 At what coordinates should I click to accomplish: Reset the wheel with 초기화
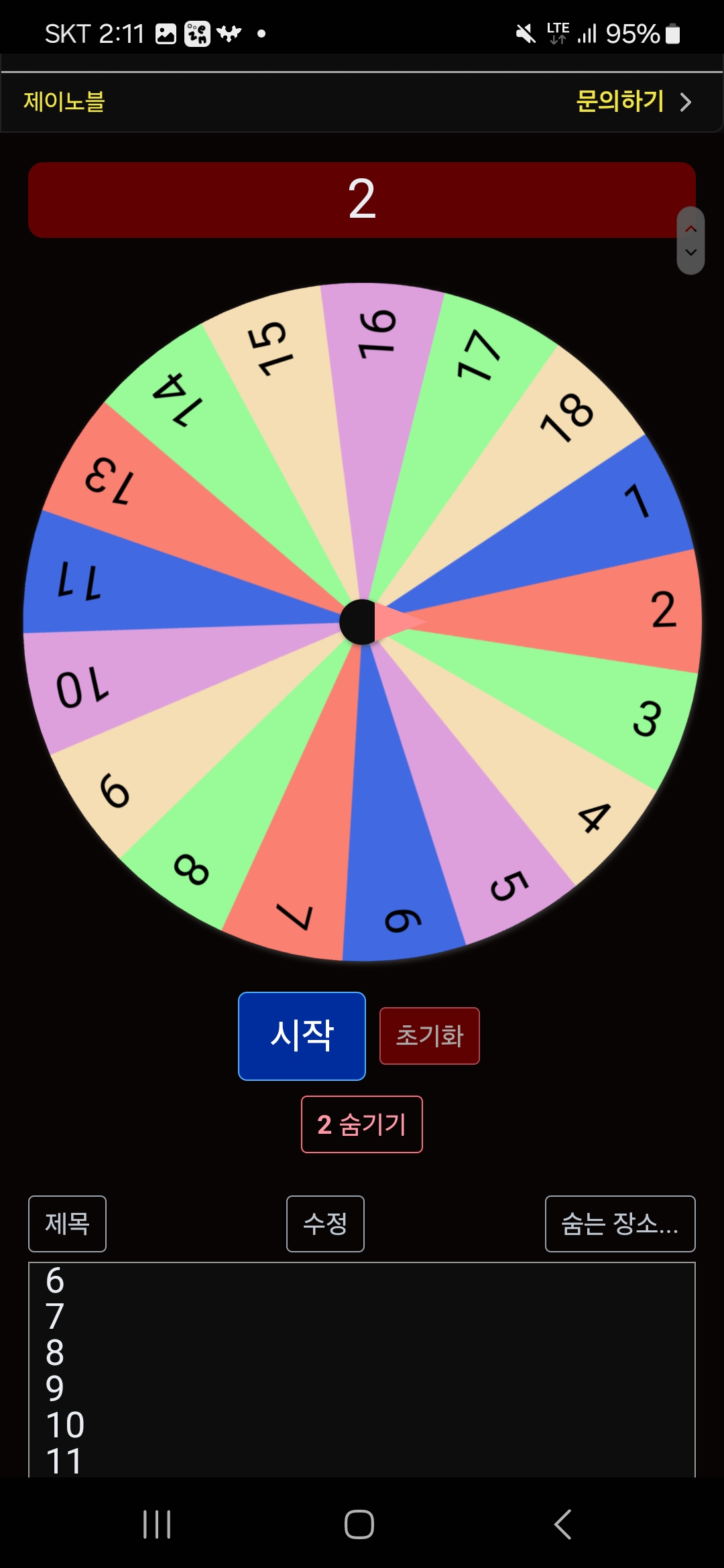(x=430, y=1036)
